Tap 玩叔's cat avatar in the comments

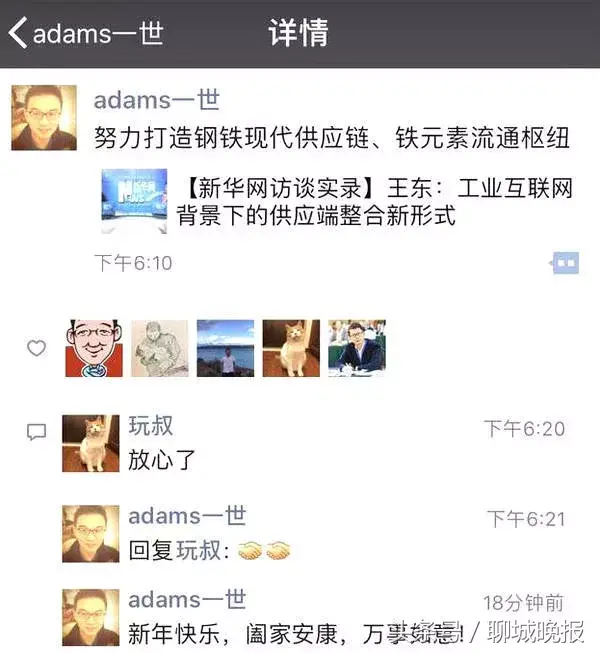pos(90,443)
